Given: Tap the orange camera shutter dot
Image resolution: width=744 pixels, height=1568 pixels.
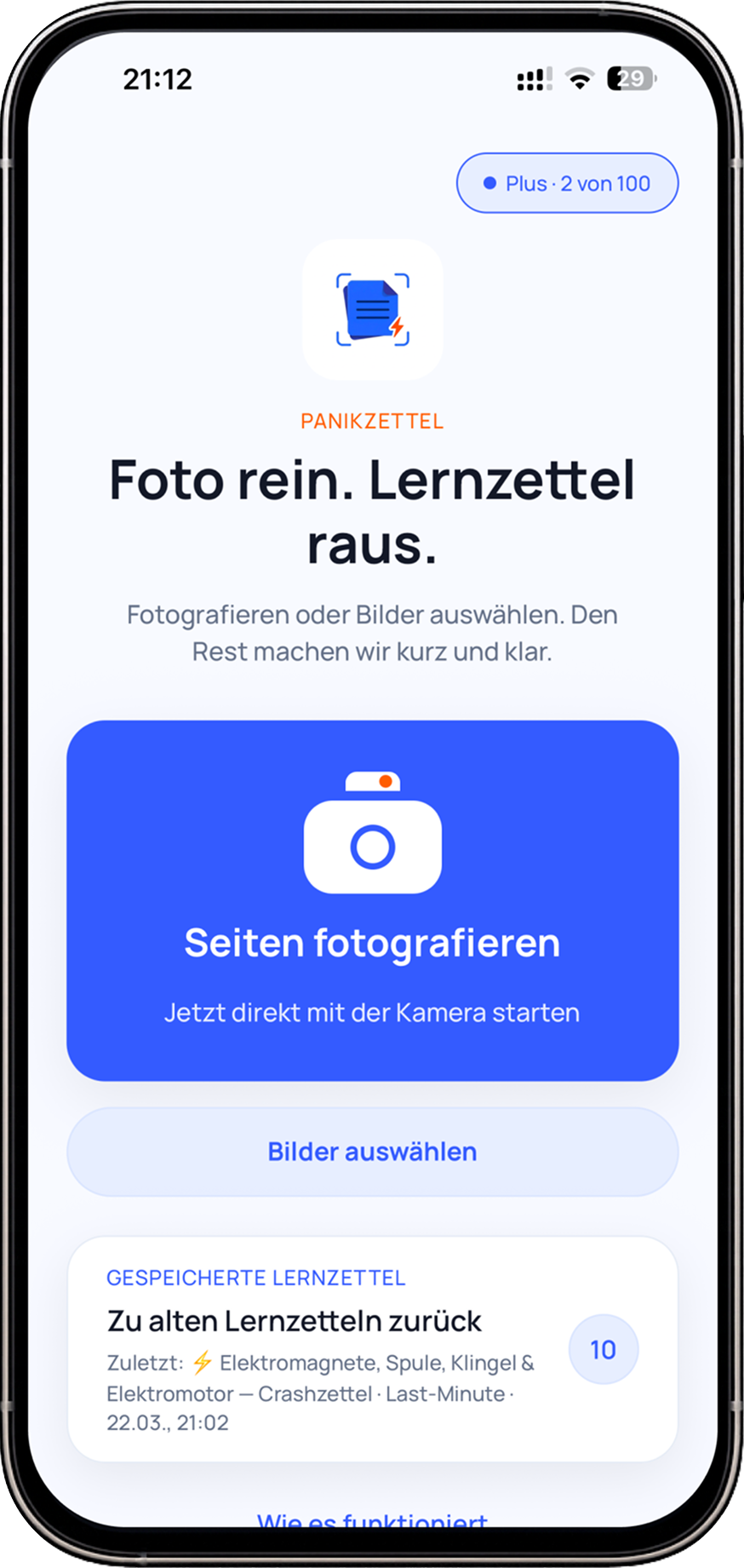Looking at the screenshot, I should 385,779.
